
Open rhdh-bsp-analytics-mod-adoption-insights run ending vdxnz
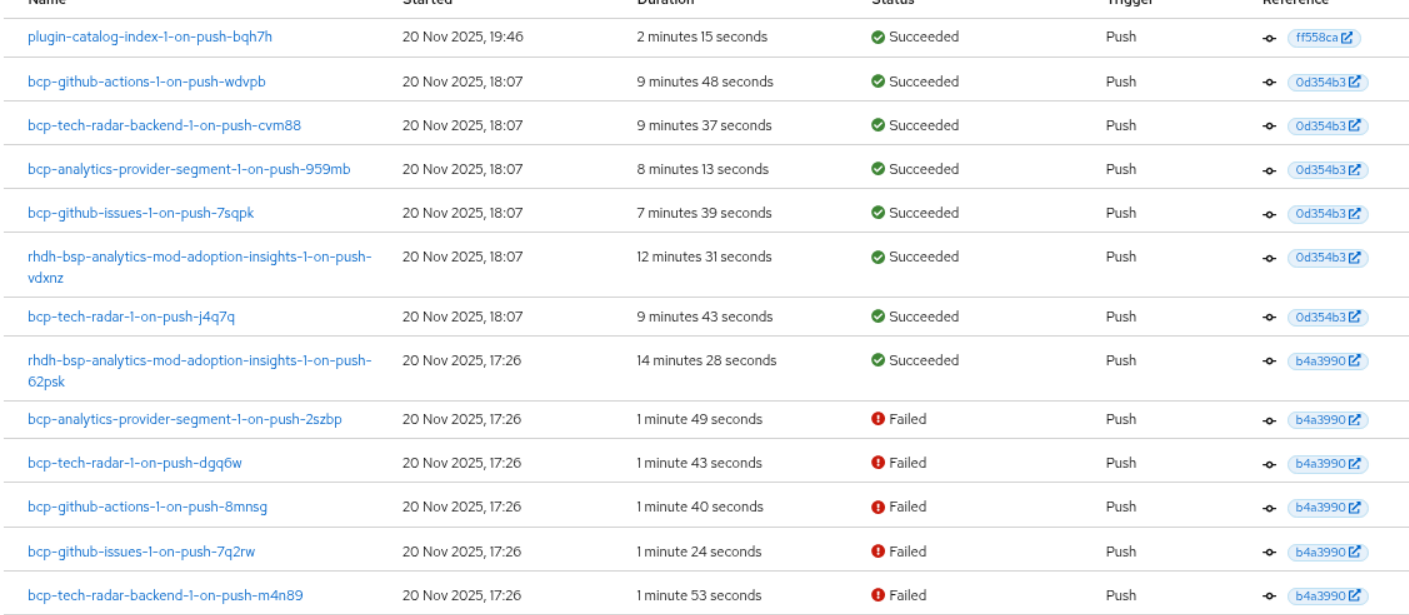199,257
